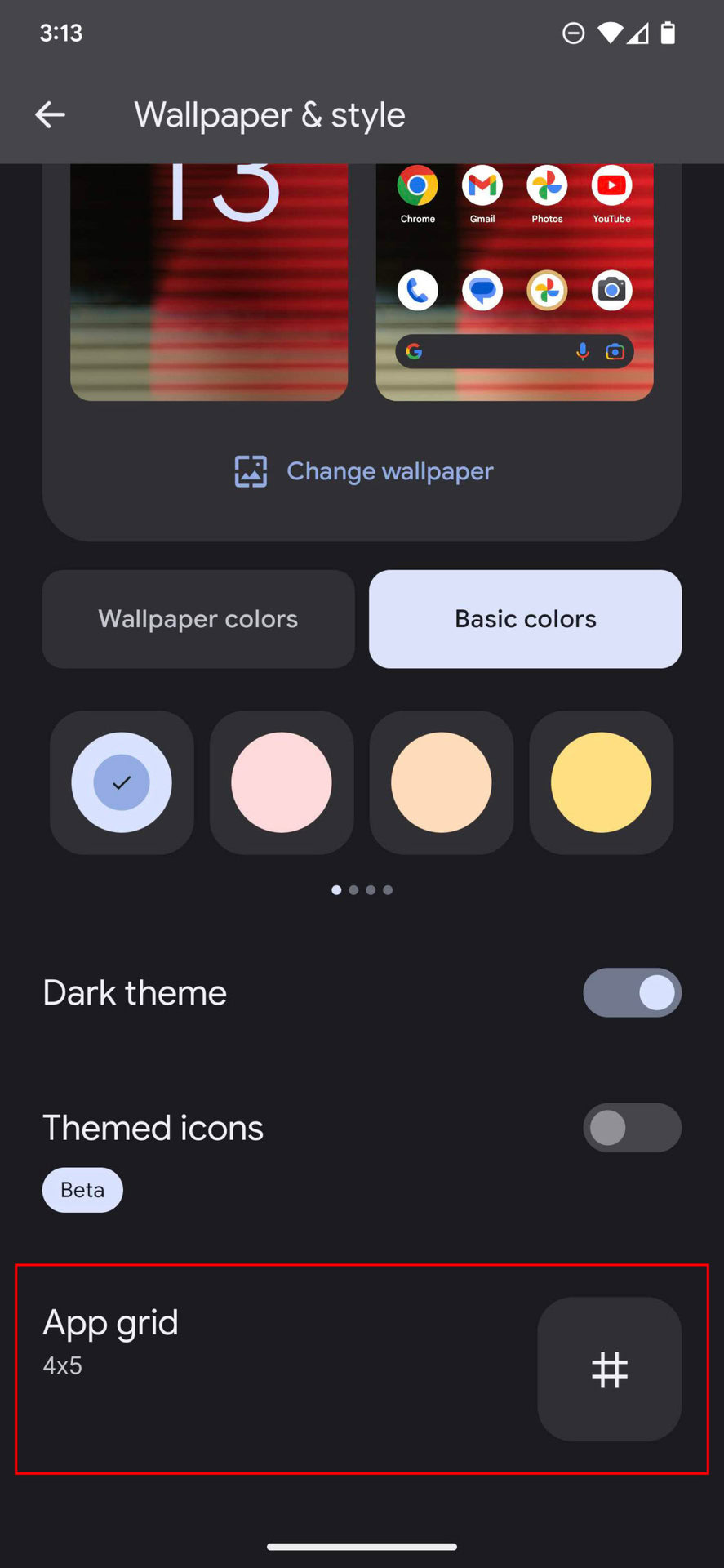The image size is (724, 1568).
Task: Enable Themed icons
Action: coord(632,1128)
